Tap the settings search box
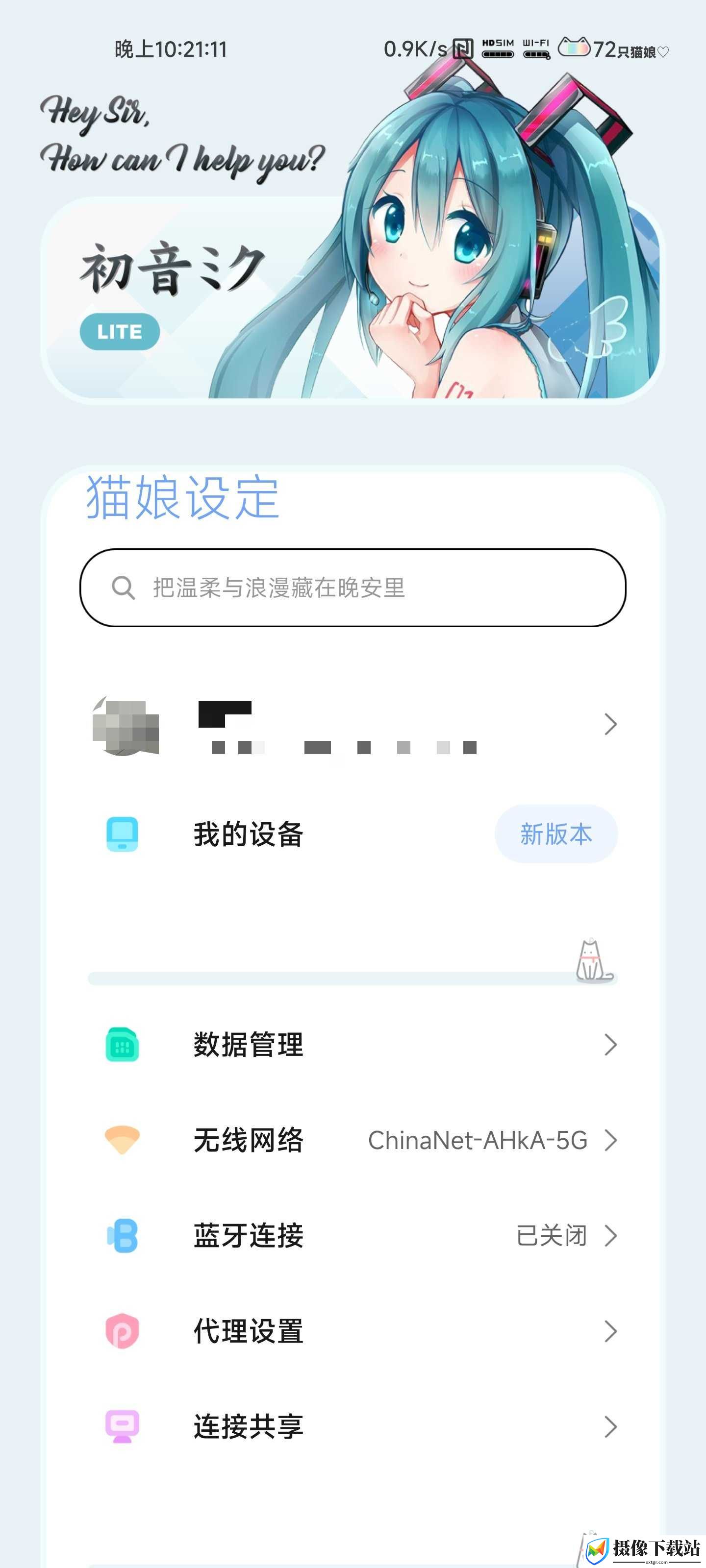The image size is (706, 1568). pyautogui.click(x=353, y=588)
